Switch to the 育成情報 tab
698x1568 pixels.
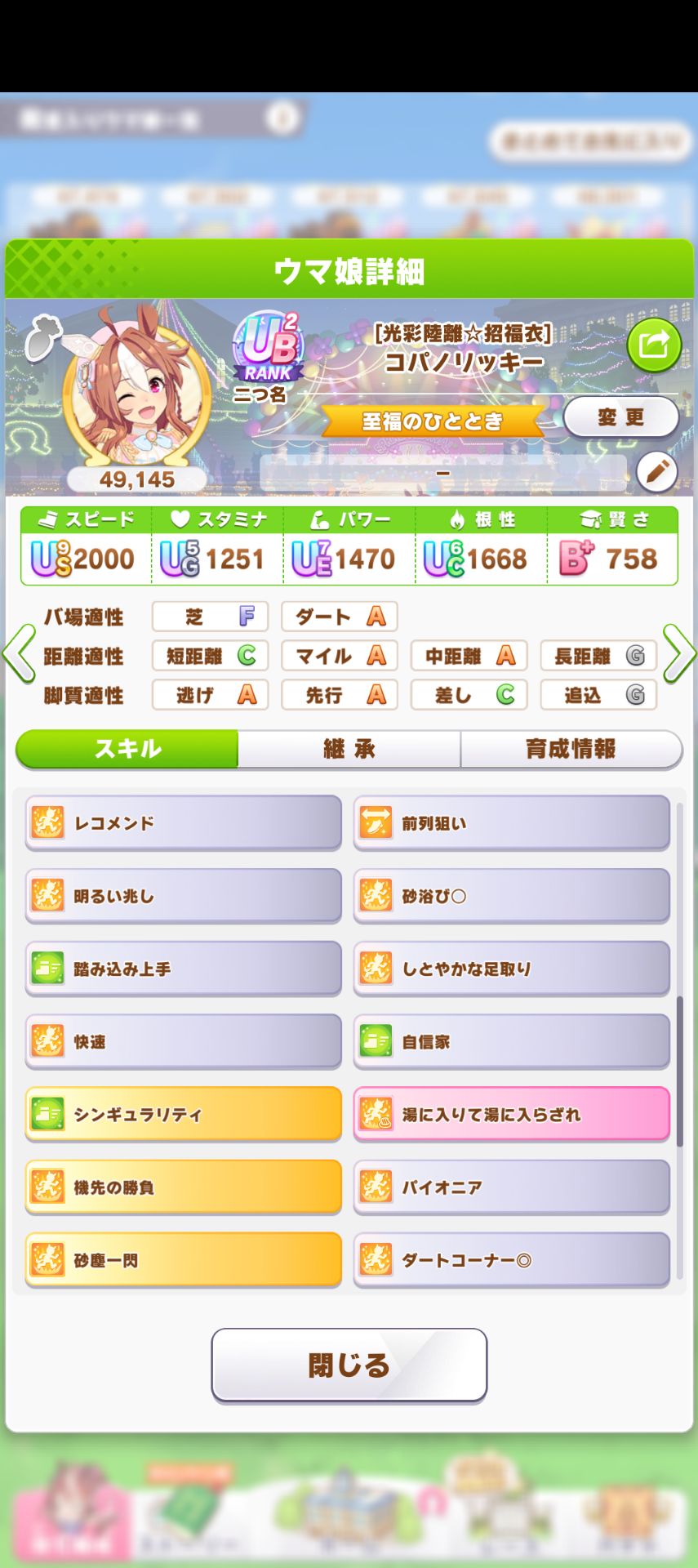click(x=571, y=748)
